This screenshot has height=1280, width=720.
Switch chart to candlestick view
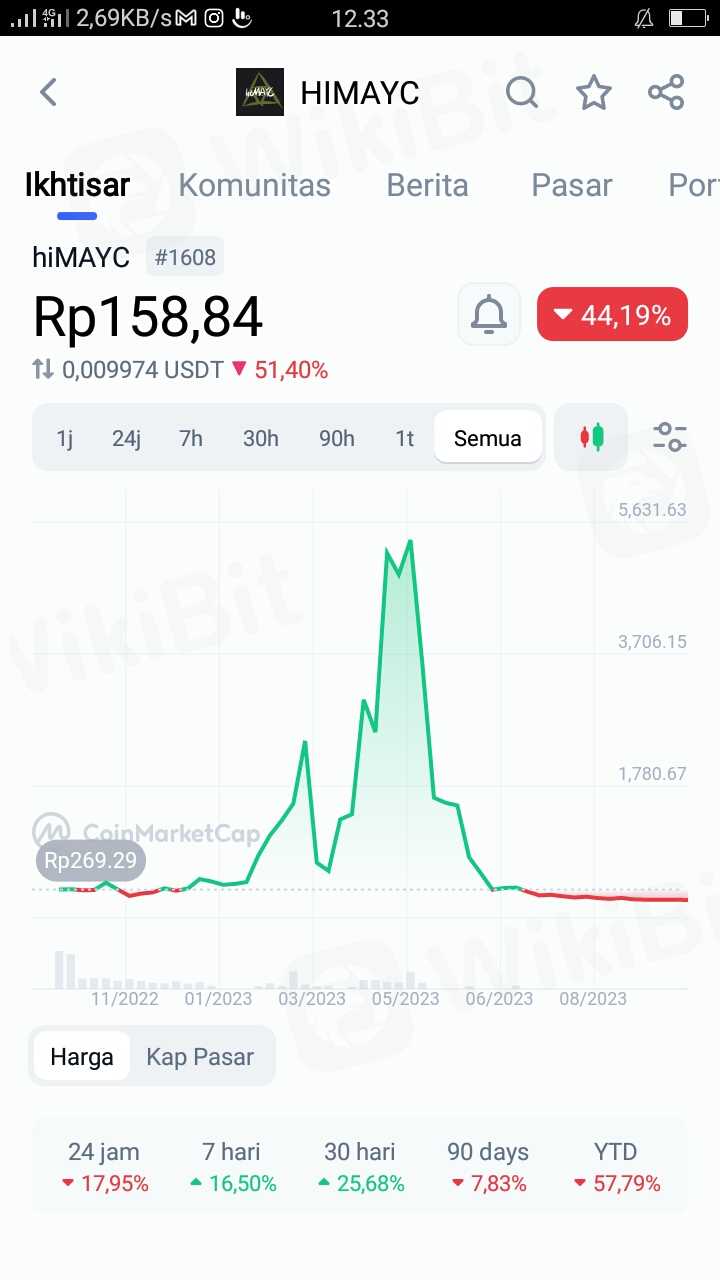pyautogui.click(x=592, y=437)
